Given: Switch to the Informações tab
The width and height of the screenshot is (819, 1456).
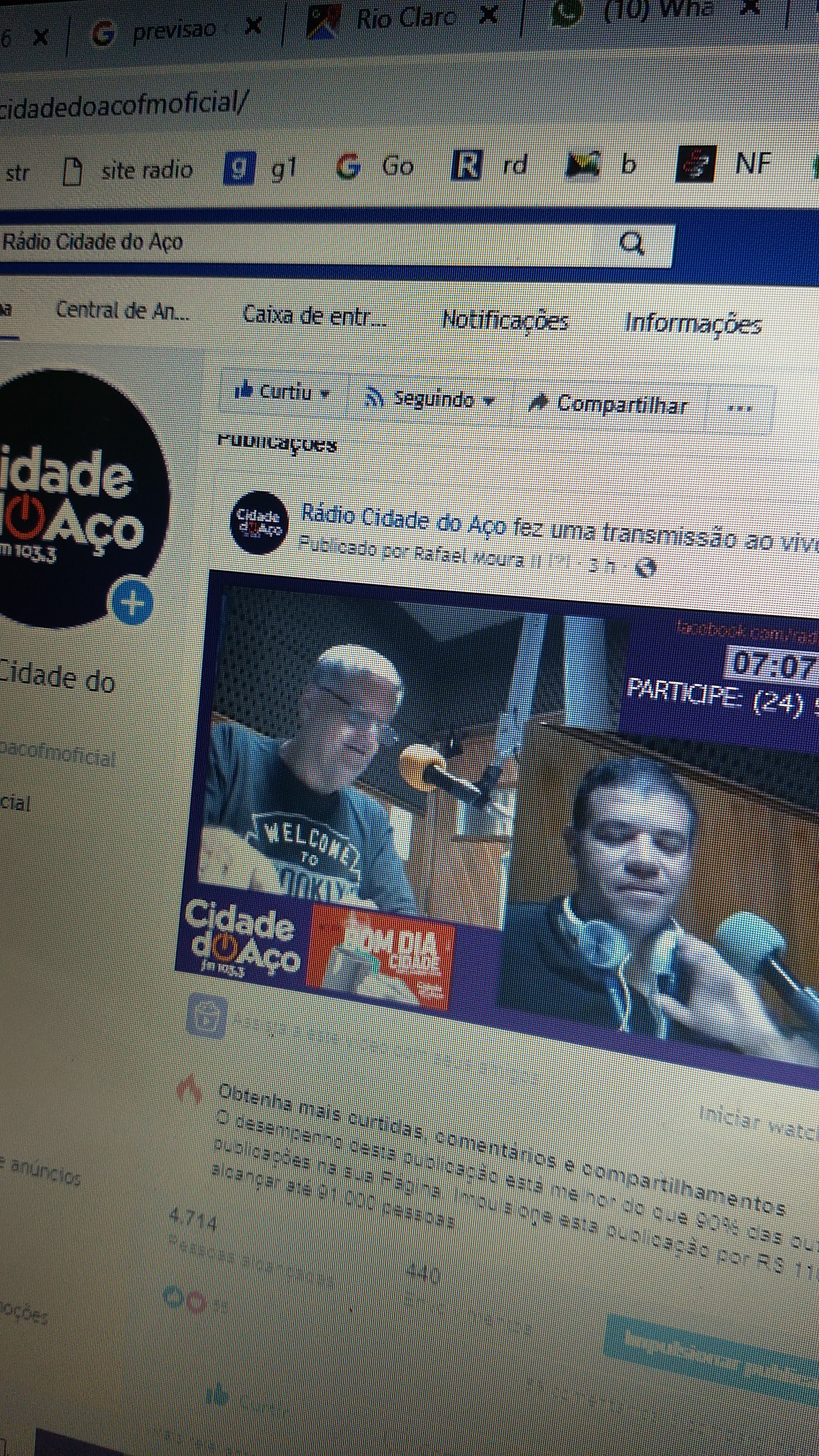Looking at the screenshot, I should click(693, 323).
